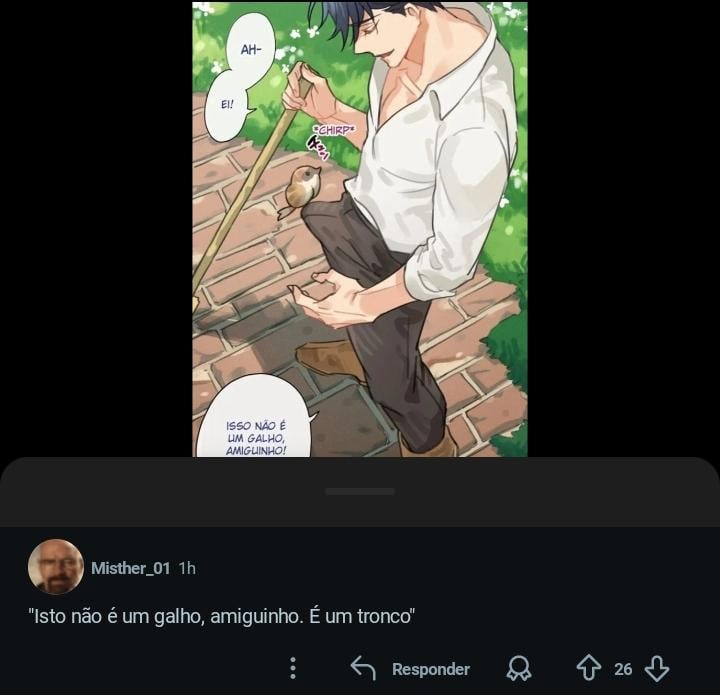Tap the comment sheet drag handle
Screen dimensions: 720x695
tap(360, 491)
